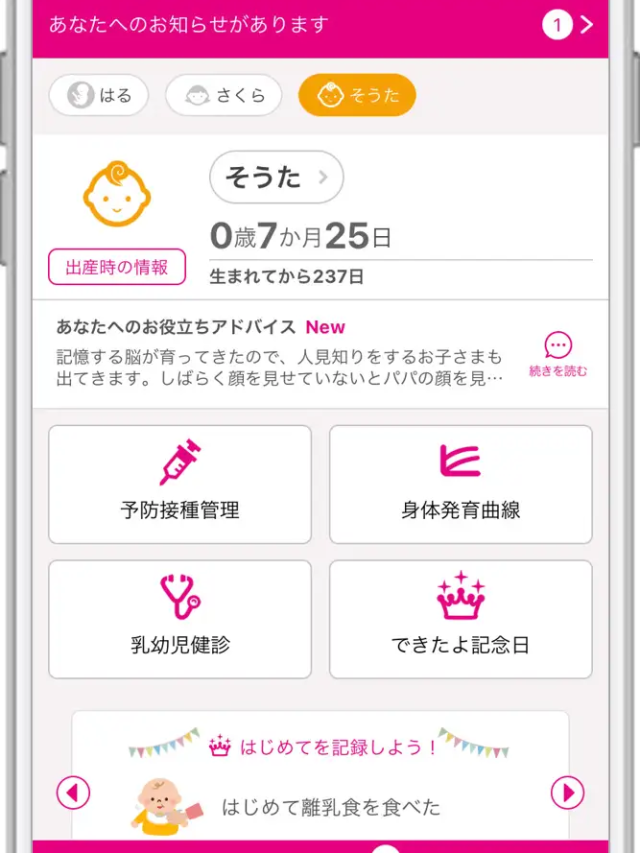Open 予防接種管理 vaccination management

180,484
